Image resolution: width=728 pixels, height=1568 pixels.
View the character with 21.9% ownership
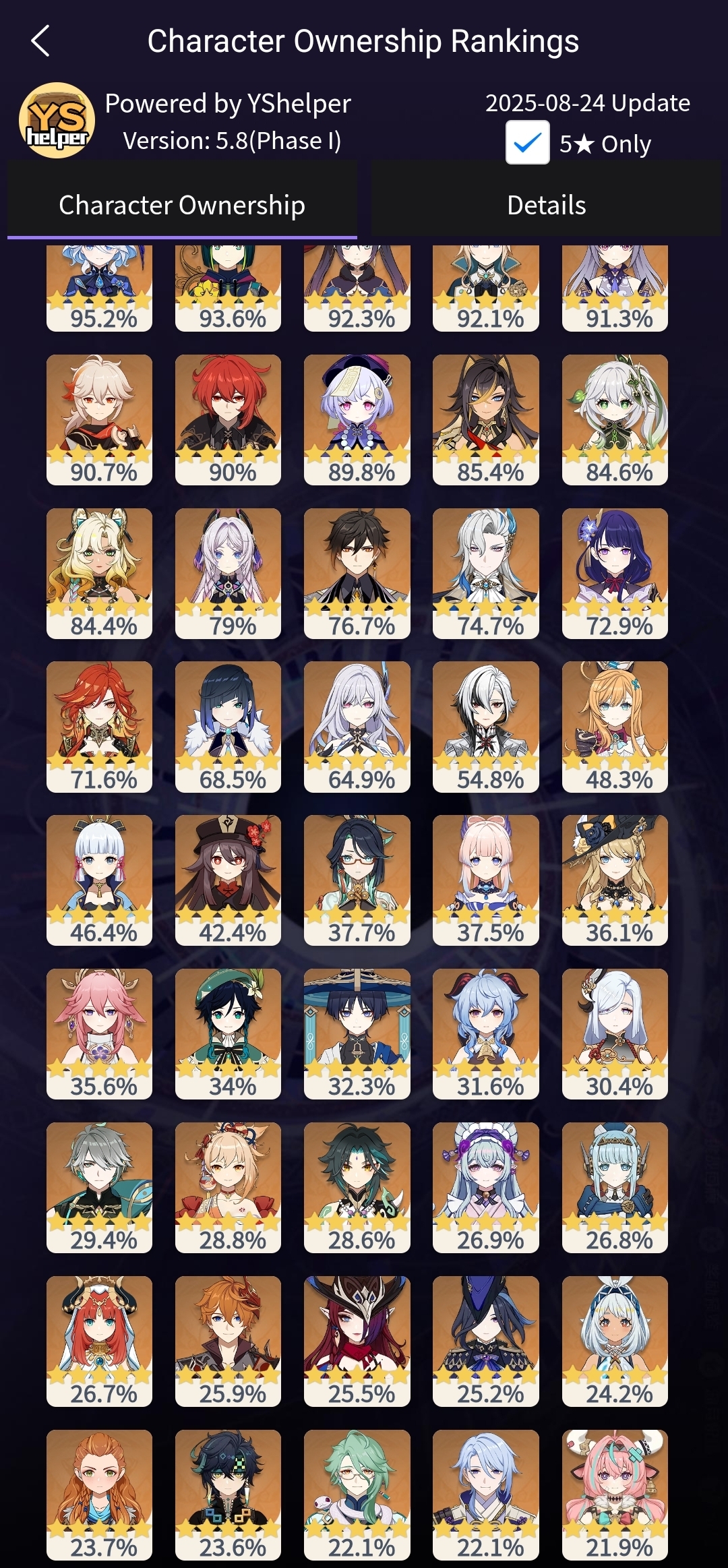[x=615, y=1494]
